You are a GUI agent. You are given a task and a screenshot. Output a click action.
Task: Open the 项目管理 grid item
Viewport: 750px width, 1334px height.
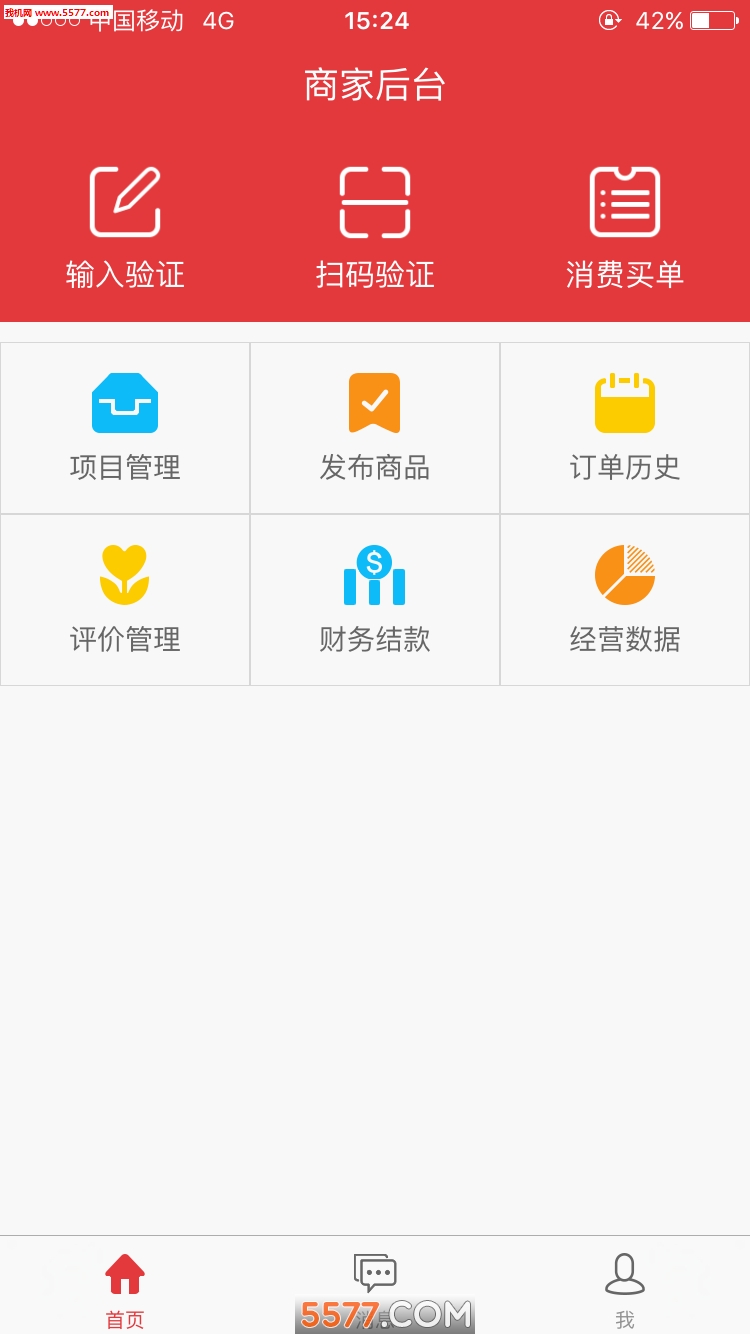click(125, 428)
